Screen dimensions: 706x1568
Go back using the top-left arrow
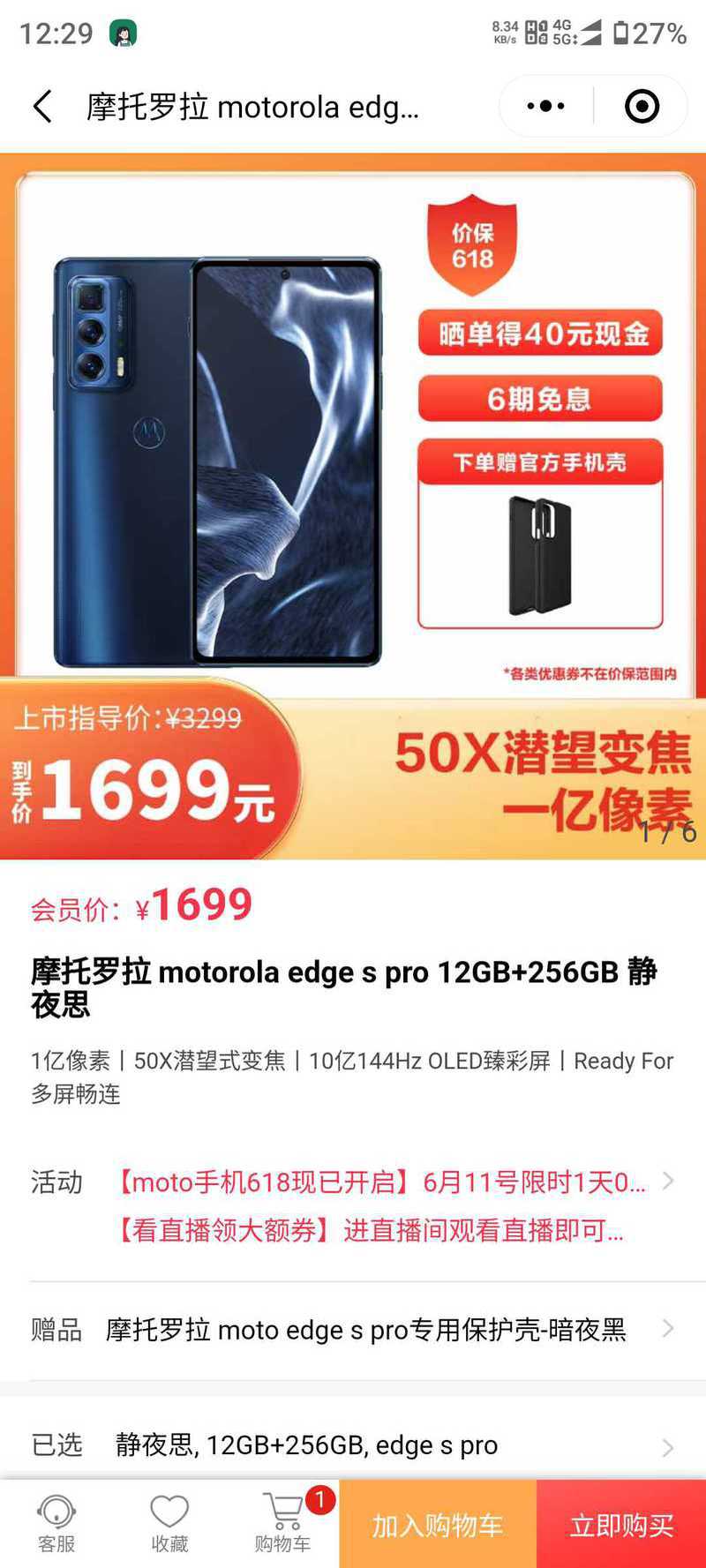(x=42, y=107)
